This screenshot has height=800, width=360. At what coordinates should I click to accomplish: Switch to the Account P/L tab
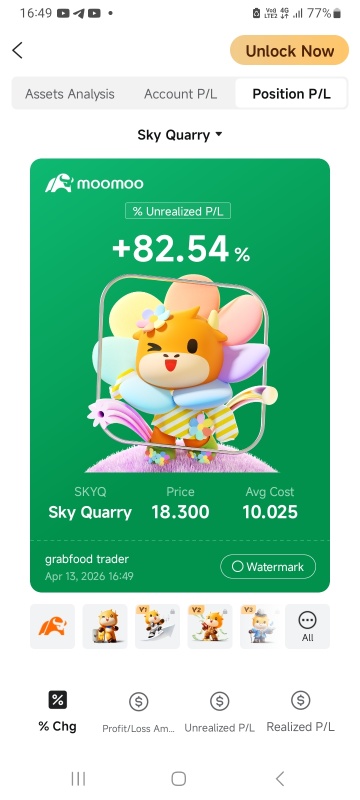(180, 94)
